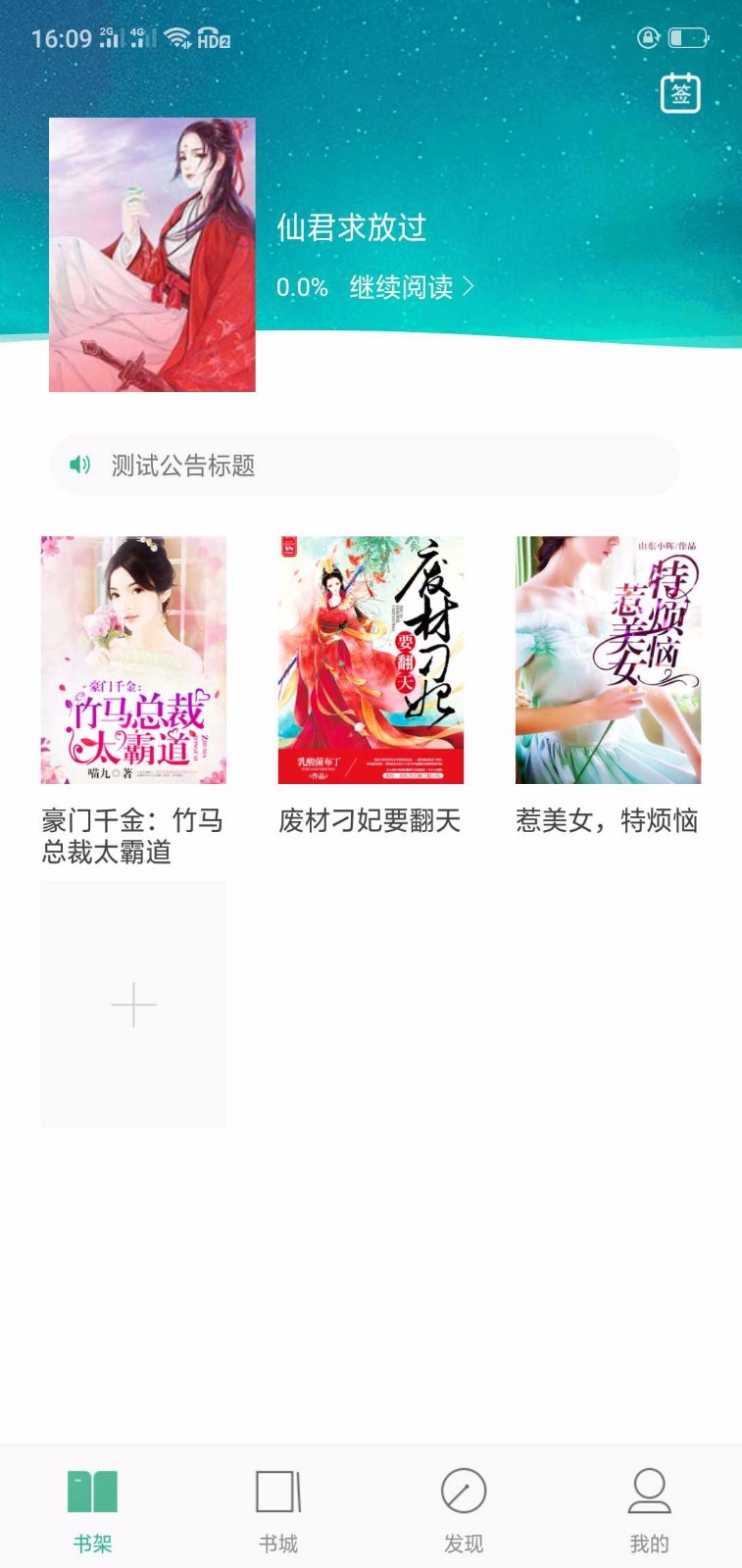Open 豪门千金：竹马总裁太霸道 cover
The height and width of the screenshot is (1568, 742).
point(132,661)
